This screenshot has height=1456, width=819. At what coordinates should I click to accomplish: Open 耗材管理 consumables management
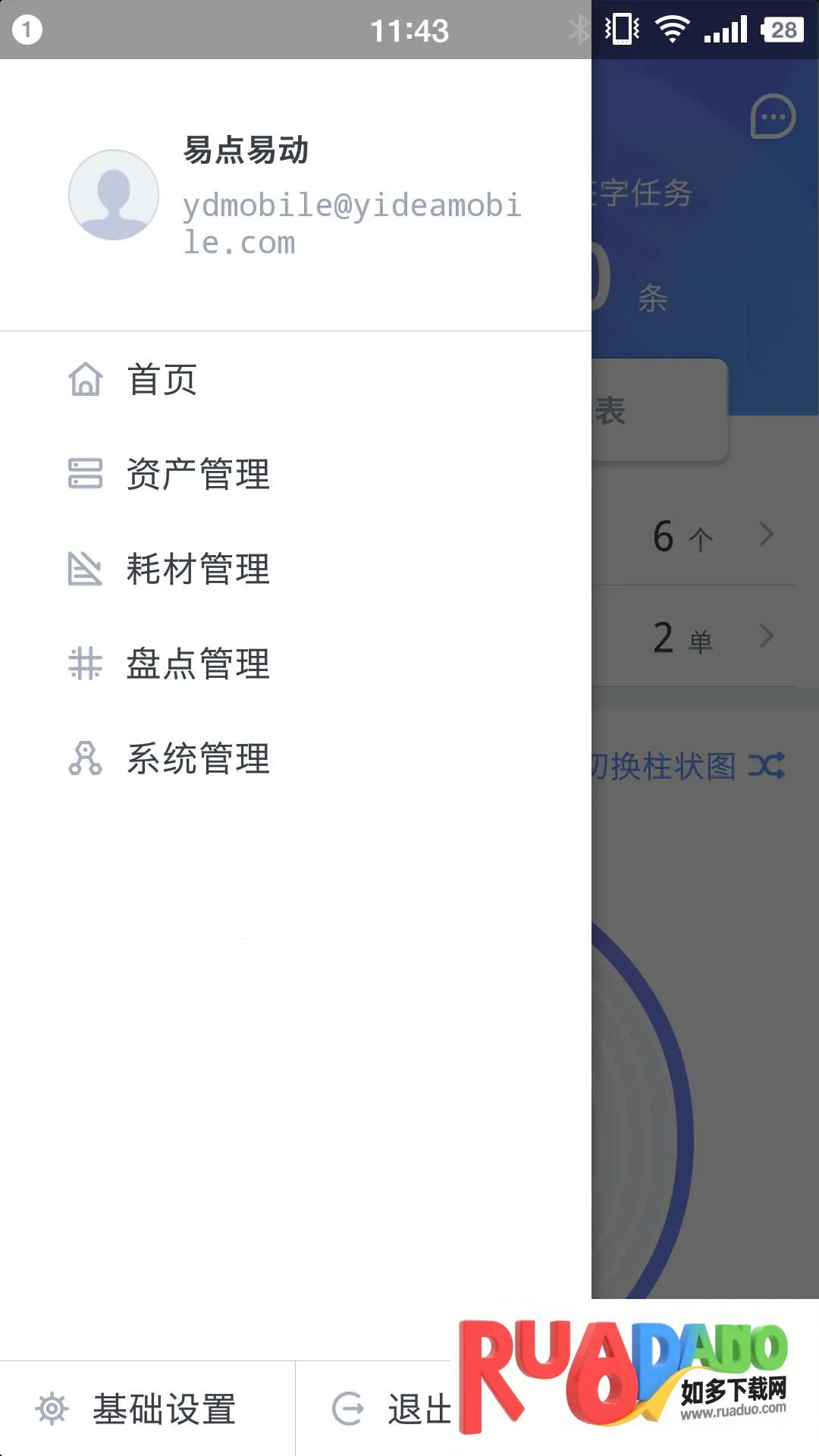tap(197, 569)
